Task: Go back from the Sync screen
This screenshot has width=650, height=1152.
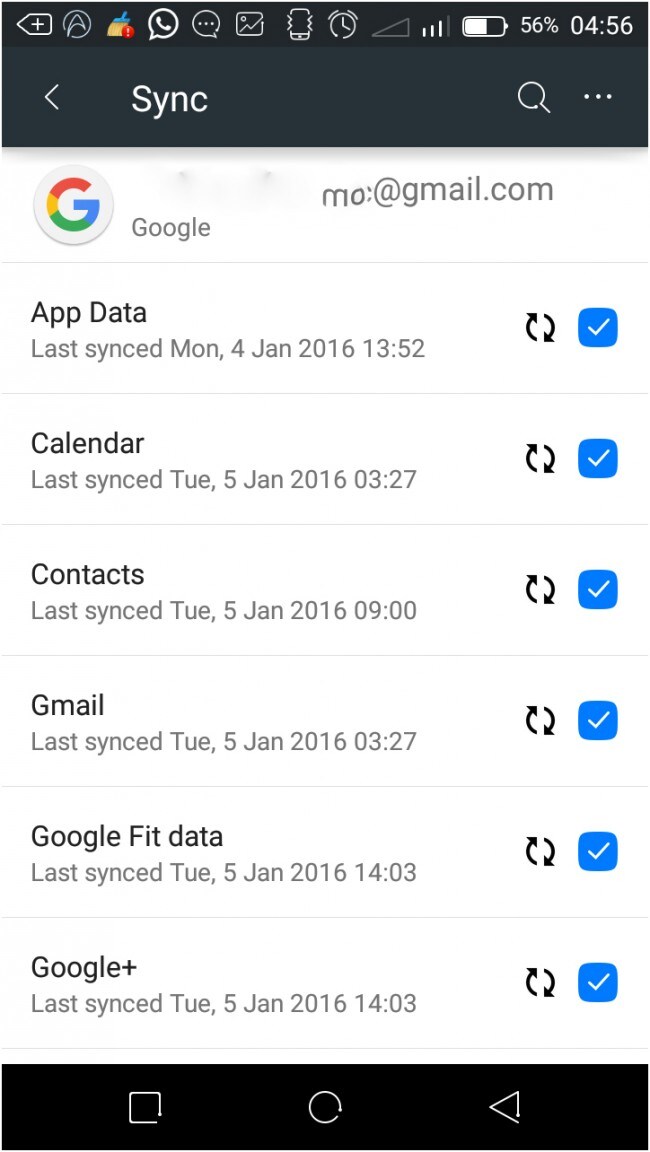Action: pyautogui.click(x=52, y=97)
